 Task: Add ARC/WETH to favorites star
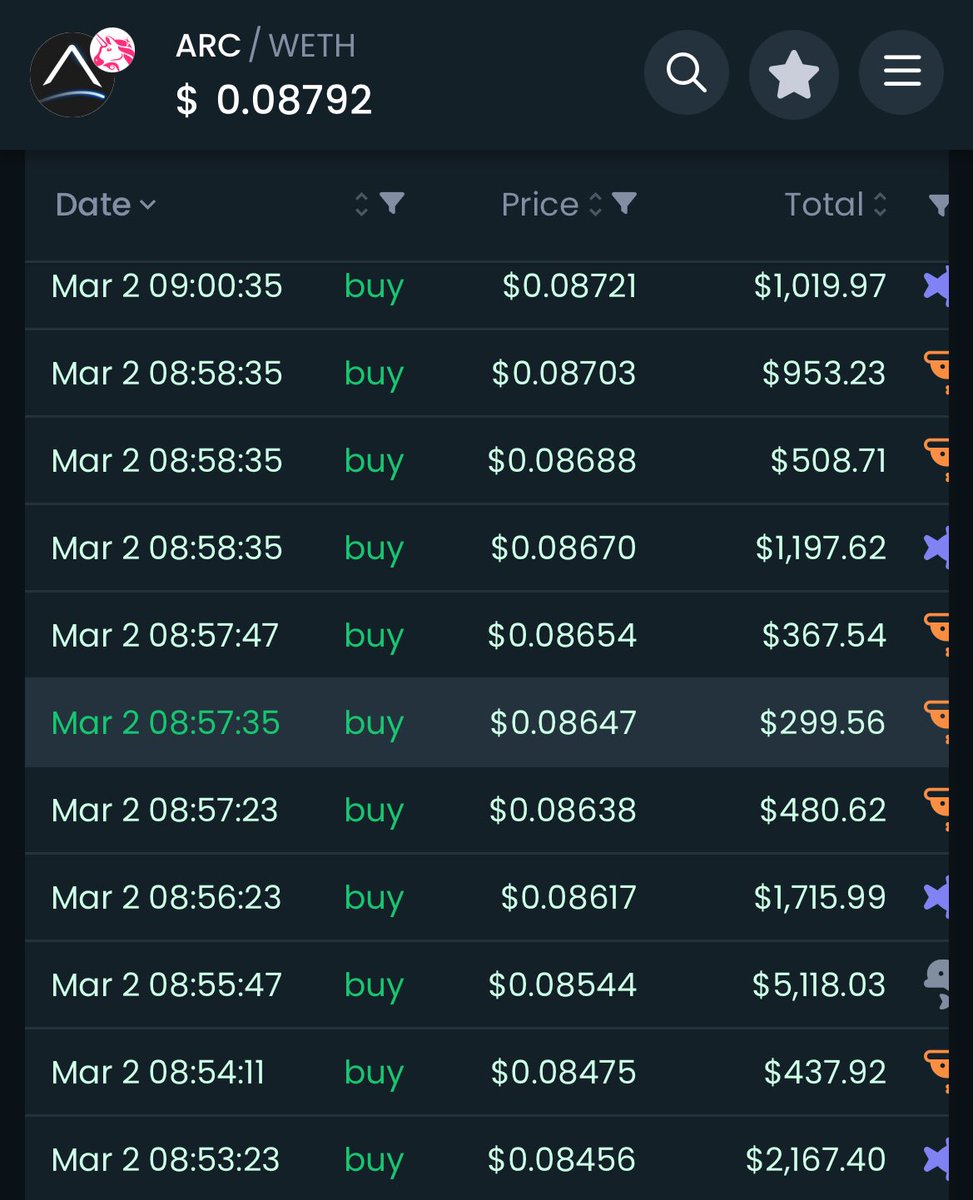click(x=793, y=73)
